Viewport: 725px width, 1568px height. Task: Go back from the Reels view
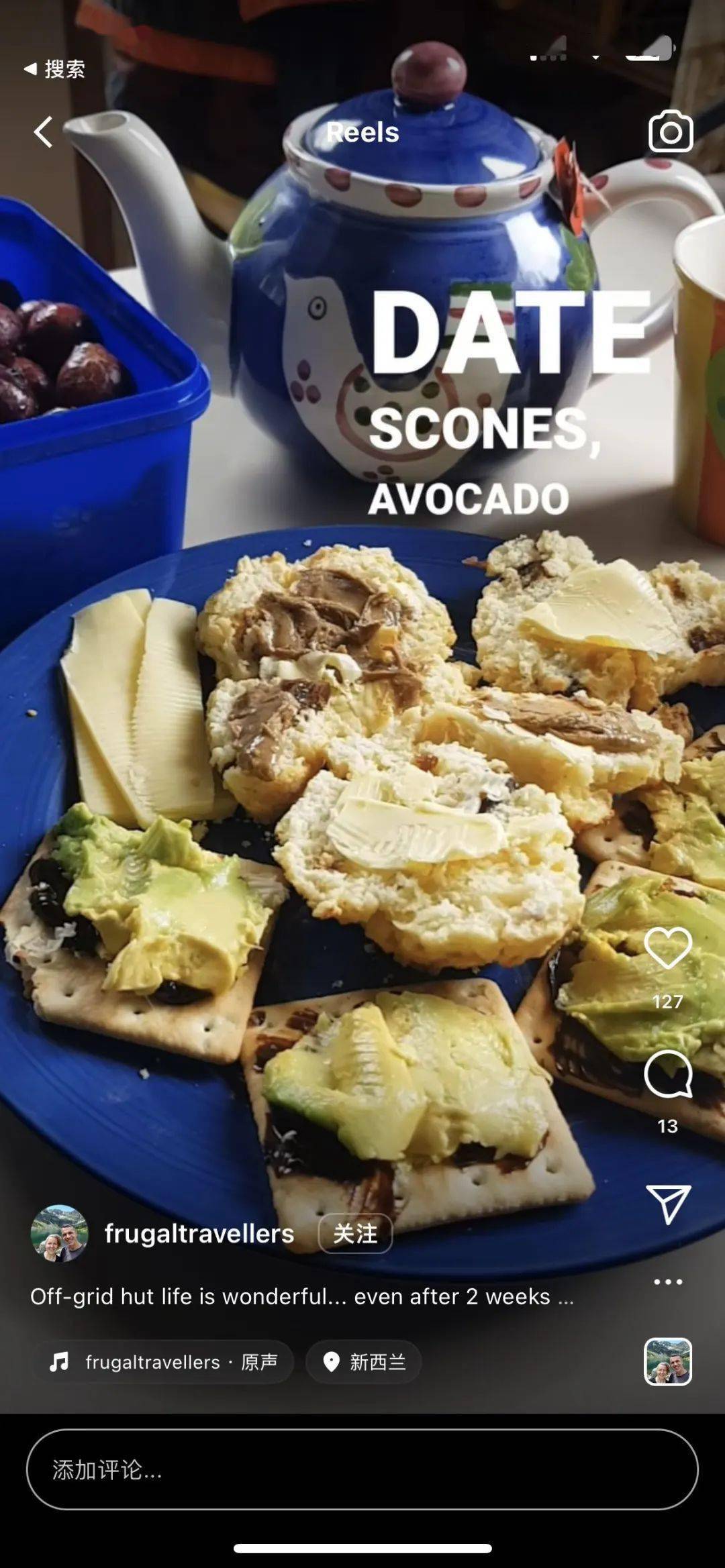tap(44, 132)
